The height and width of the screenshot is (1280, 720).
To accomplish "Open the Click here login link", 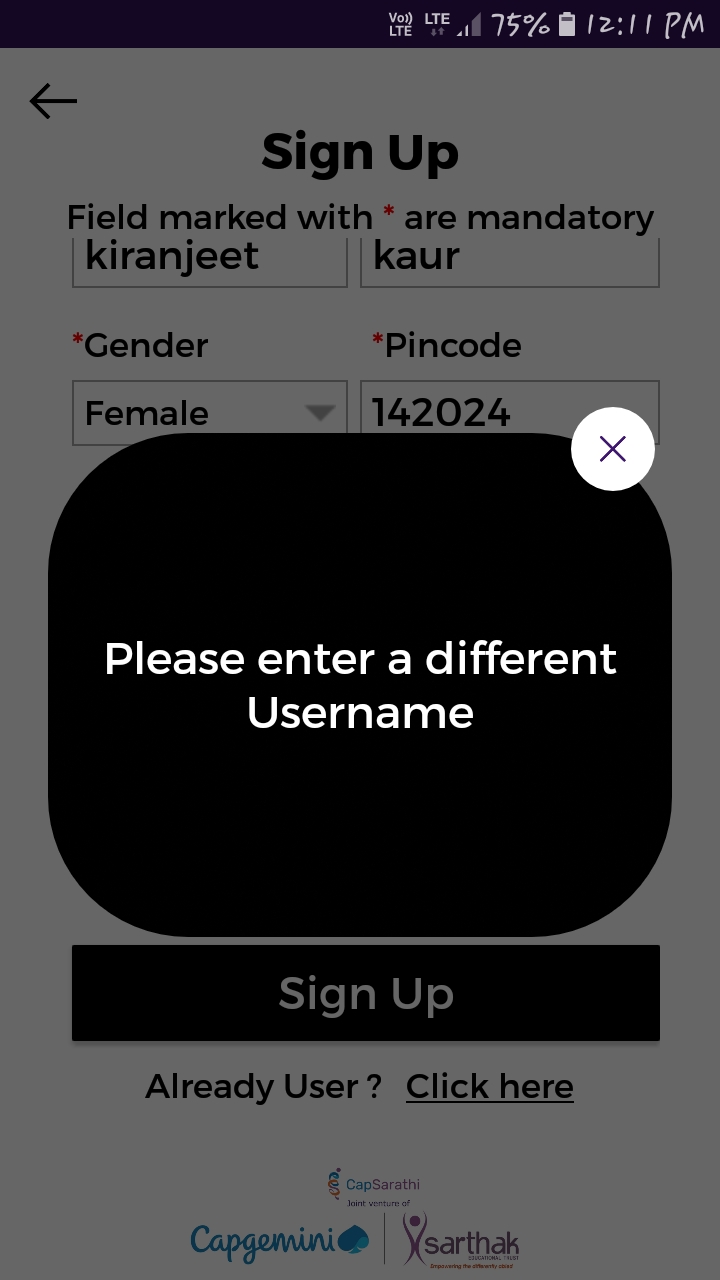I will tap(490, 1086).
